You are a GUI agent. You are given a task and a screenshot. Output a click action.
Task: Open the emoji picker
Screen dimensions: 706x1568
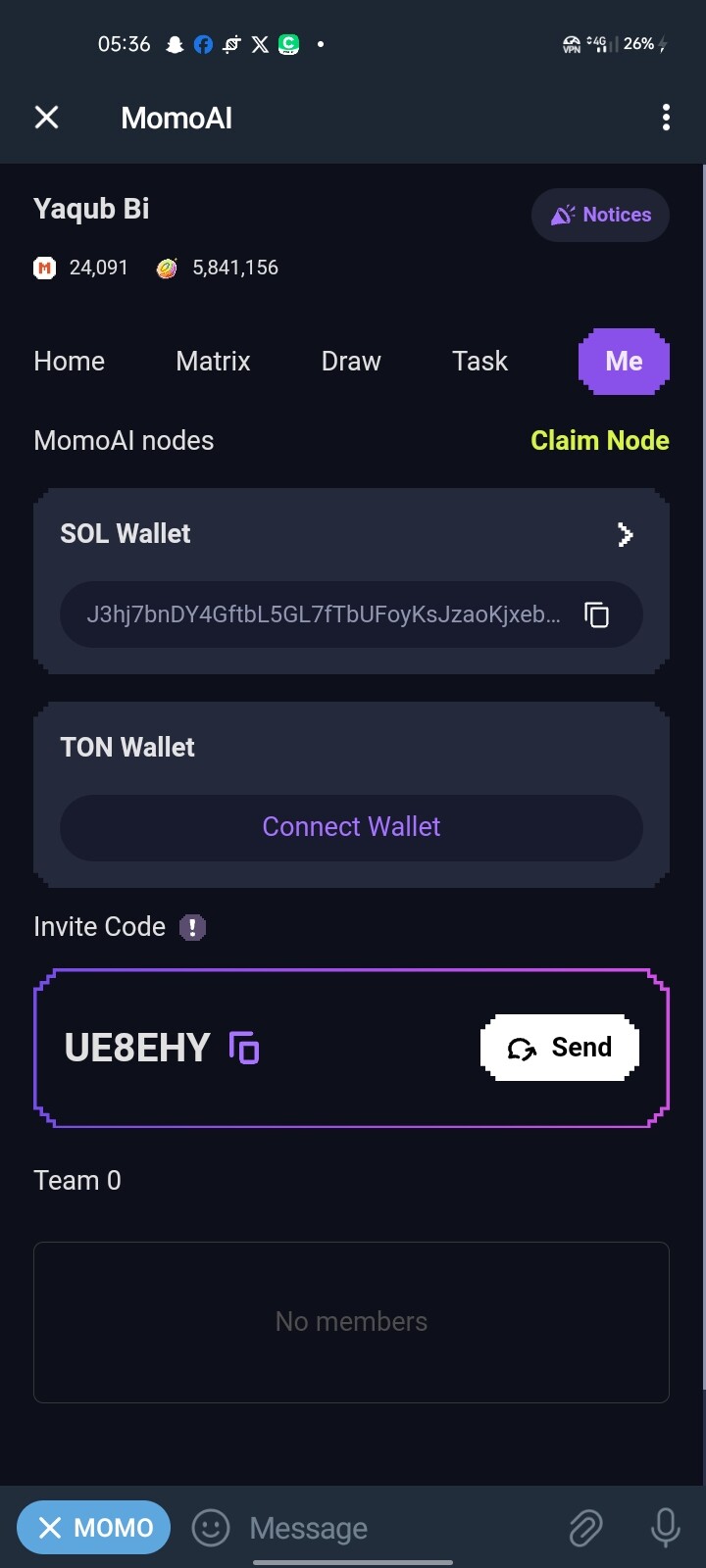(210, 1527)
